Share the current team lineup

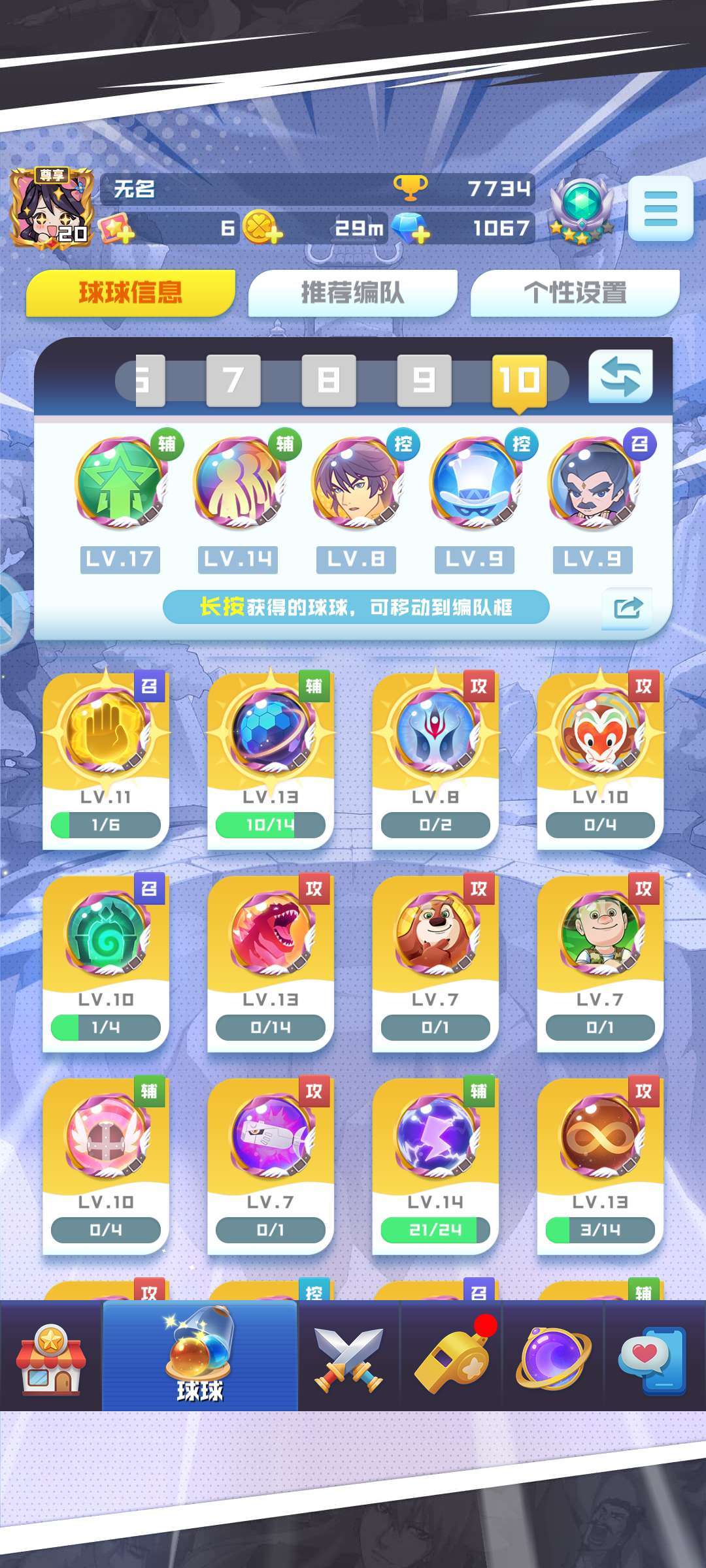627,609
